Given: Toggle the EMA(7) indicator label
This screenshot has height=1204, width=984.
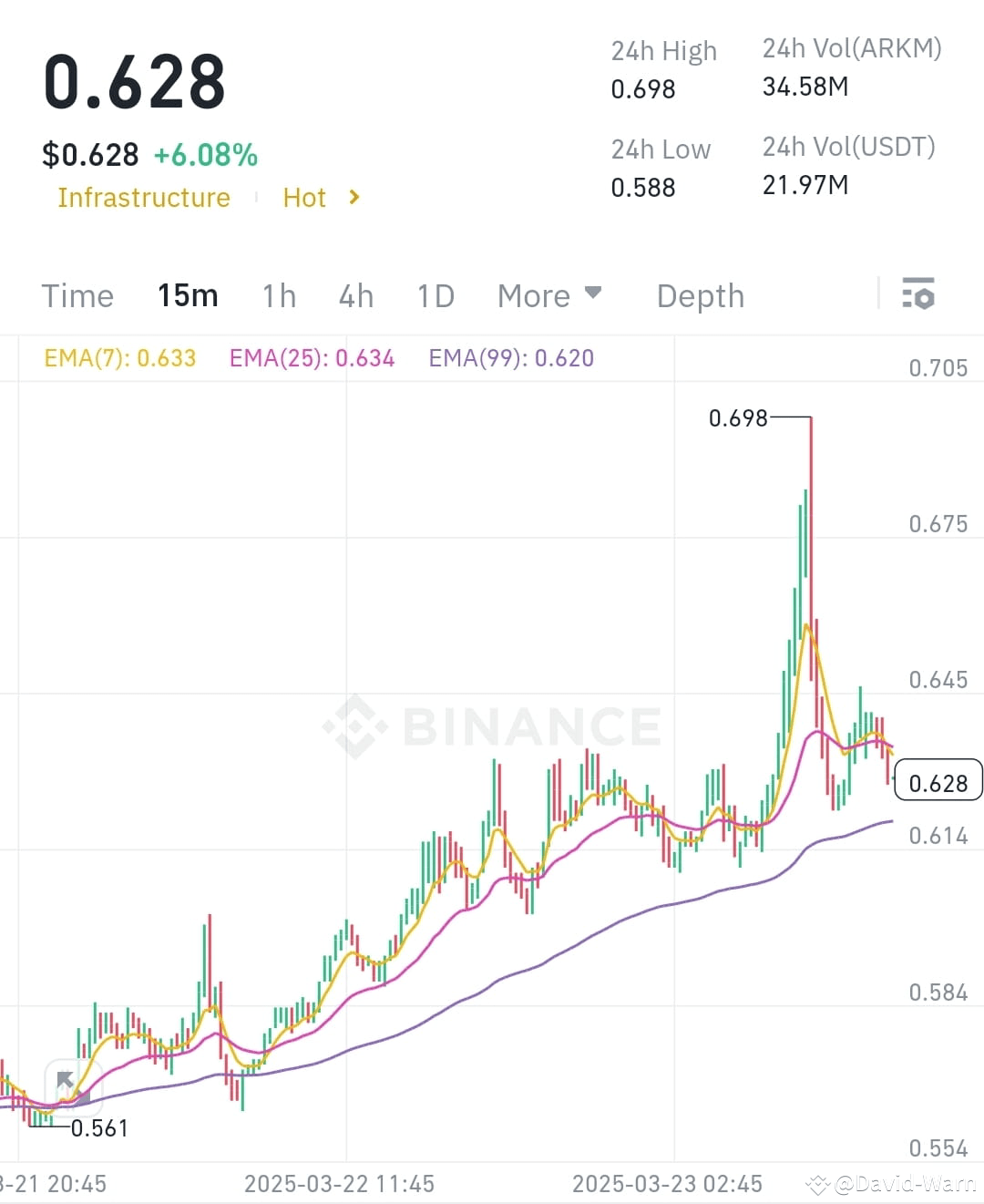Looking at the screenshot, I should [119, 358].
